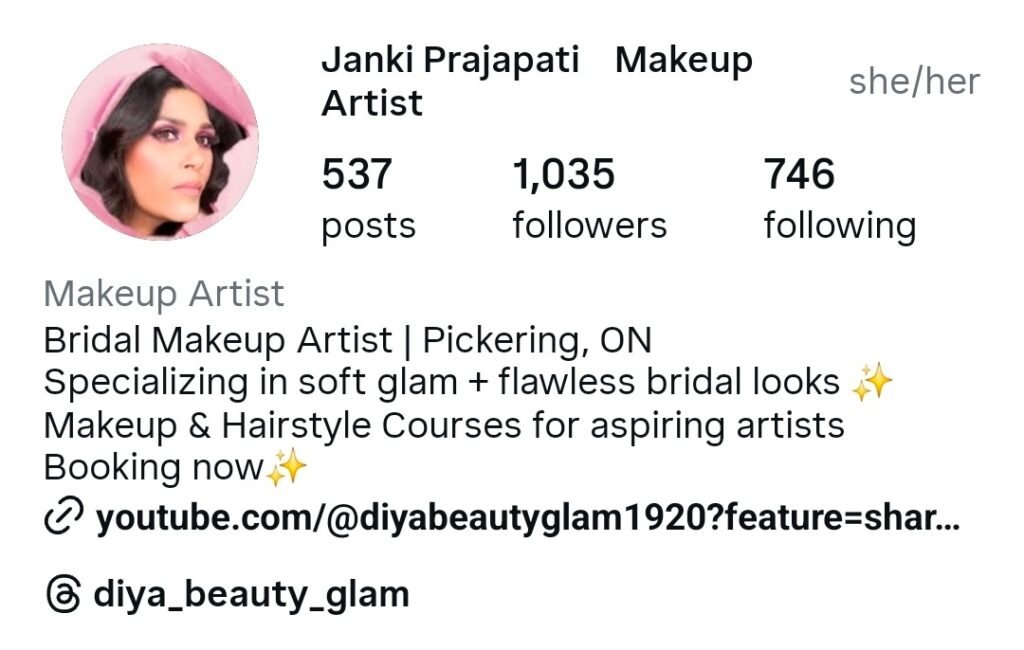This screenshot has height=650, width=1024.
Task: View the 746 following list
Action: [x=838, y=200]
